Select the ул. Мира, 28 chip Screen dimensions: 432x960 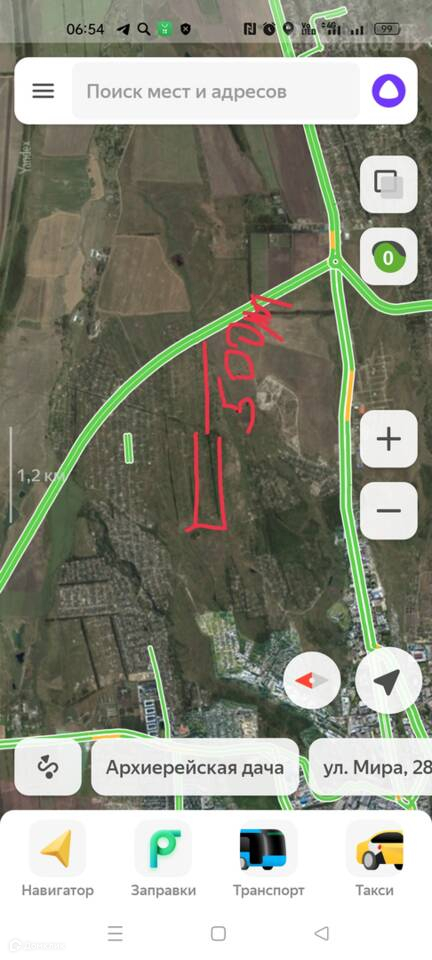tap(371, 767)
